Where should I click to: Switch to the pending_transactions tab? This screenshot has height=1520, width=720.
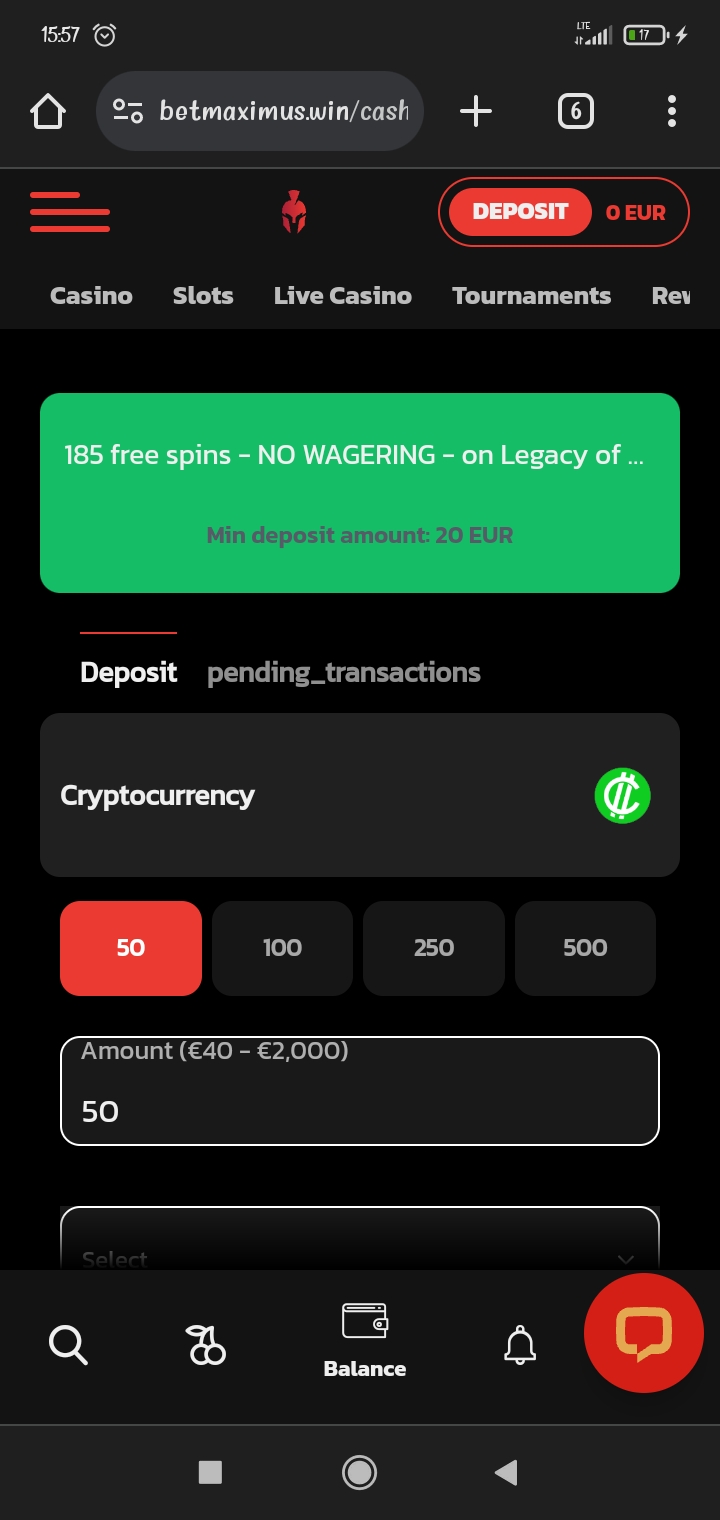tap(343, 673)
